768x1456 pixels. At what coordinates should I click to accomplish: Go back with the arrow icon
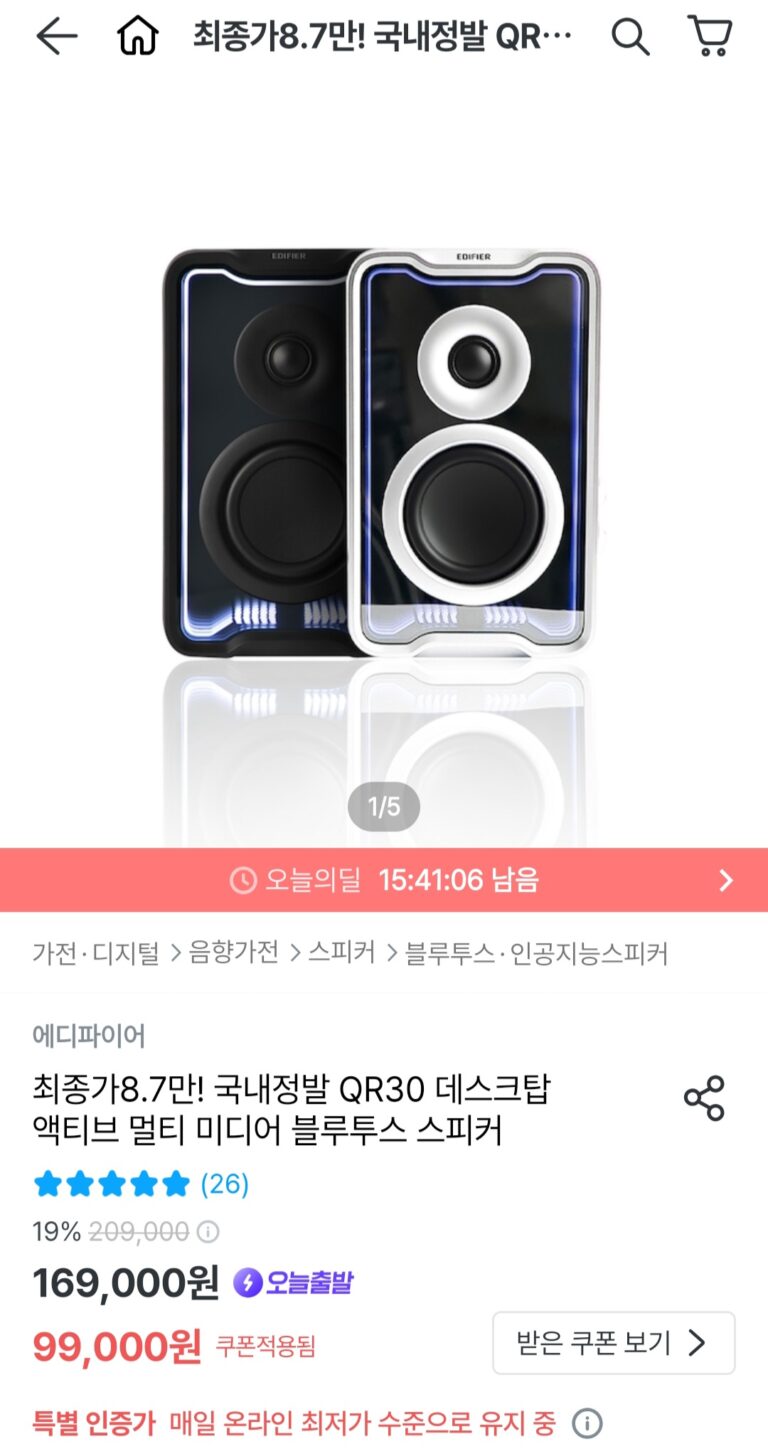coord(56,37)
